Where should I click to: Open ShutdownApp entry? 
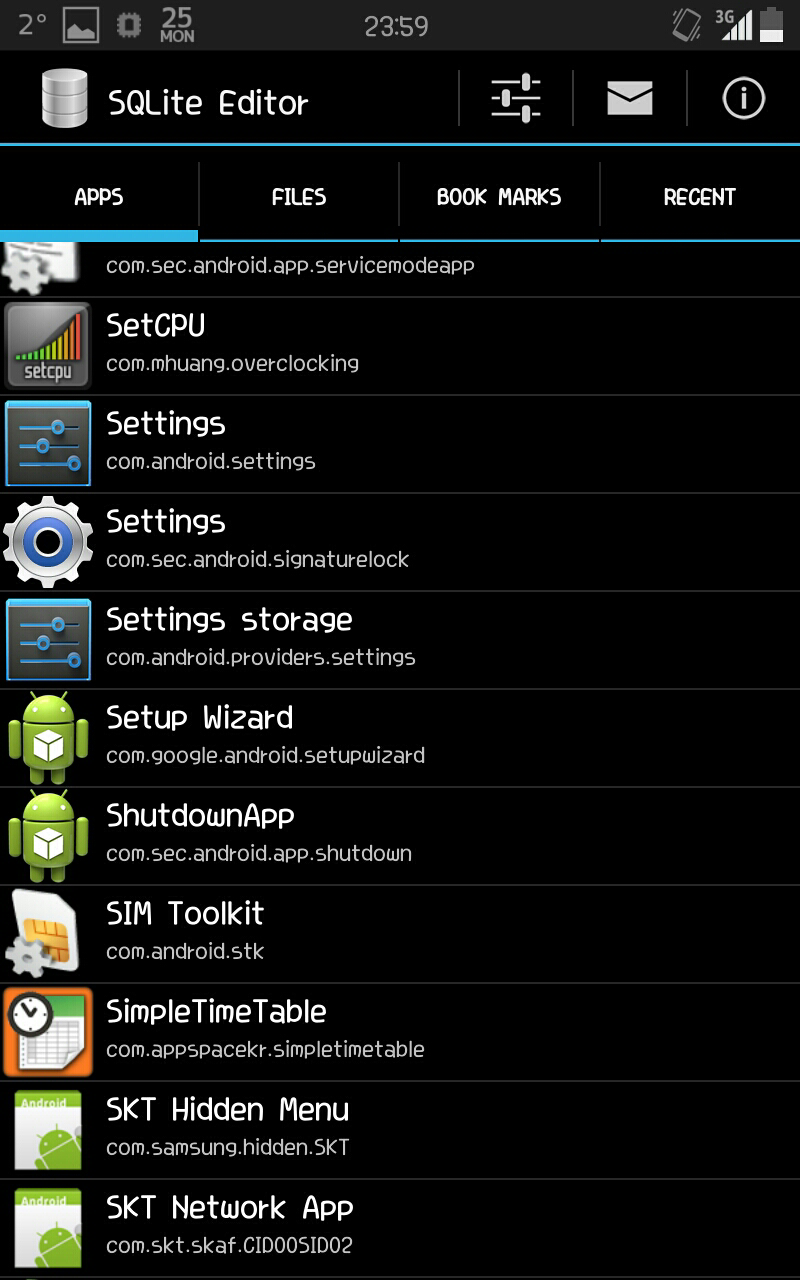(400, 835)
